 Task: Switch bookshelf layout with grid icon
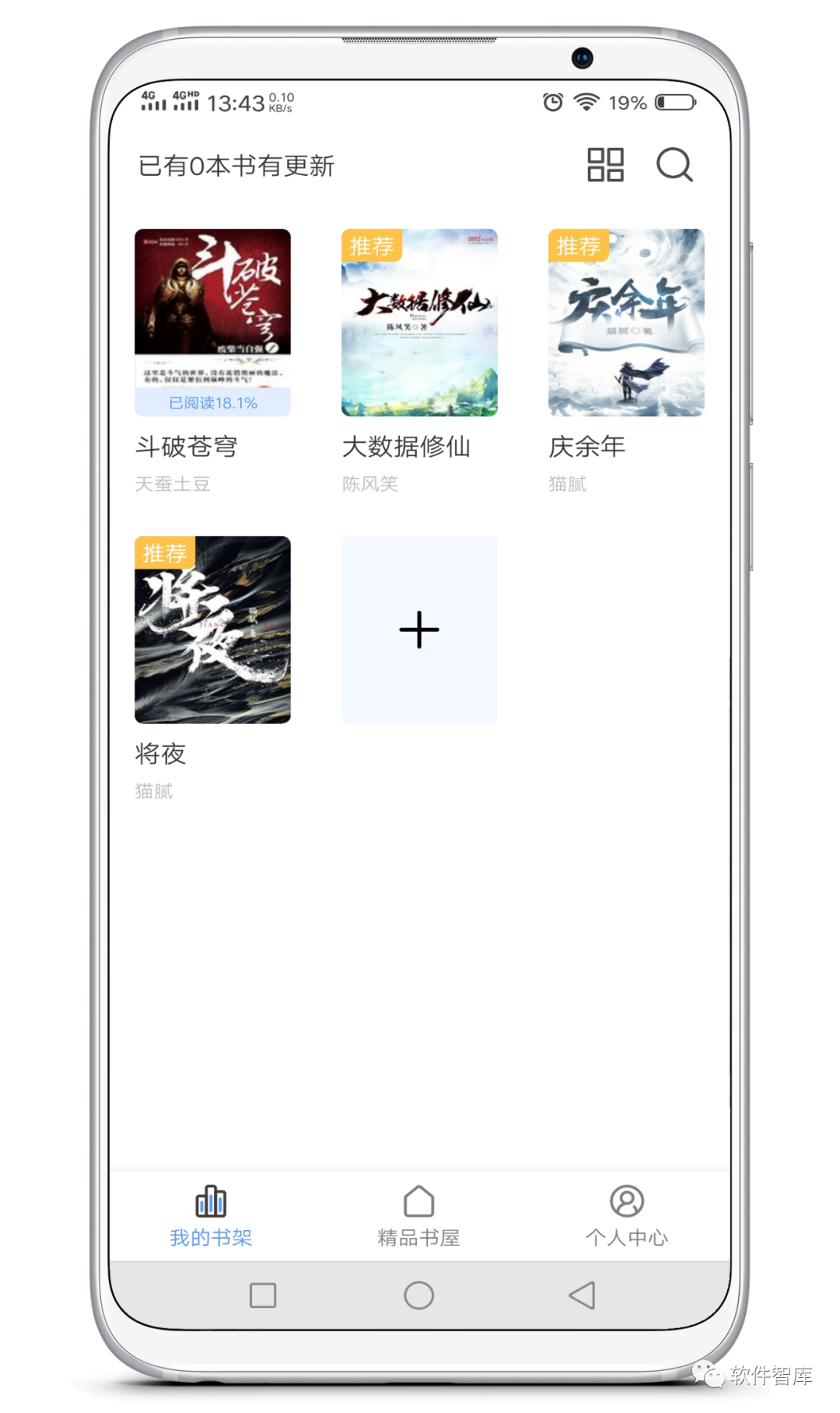click(605, 165)
